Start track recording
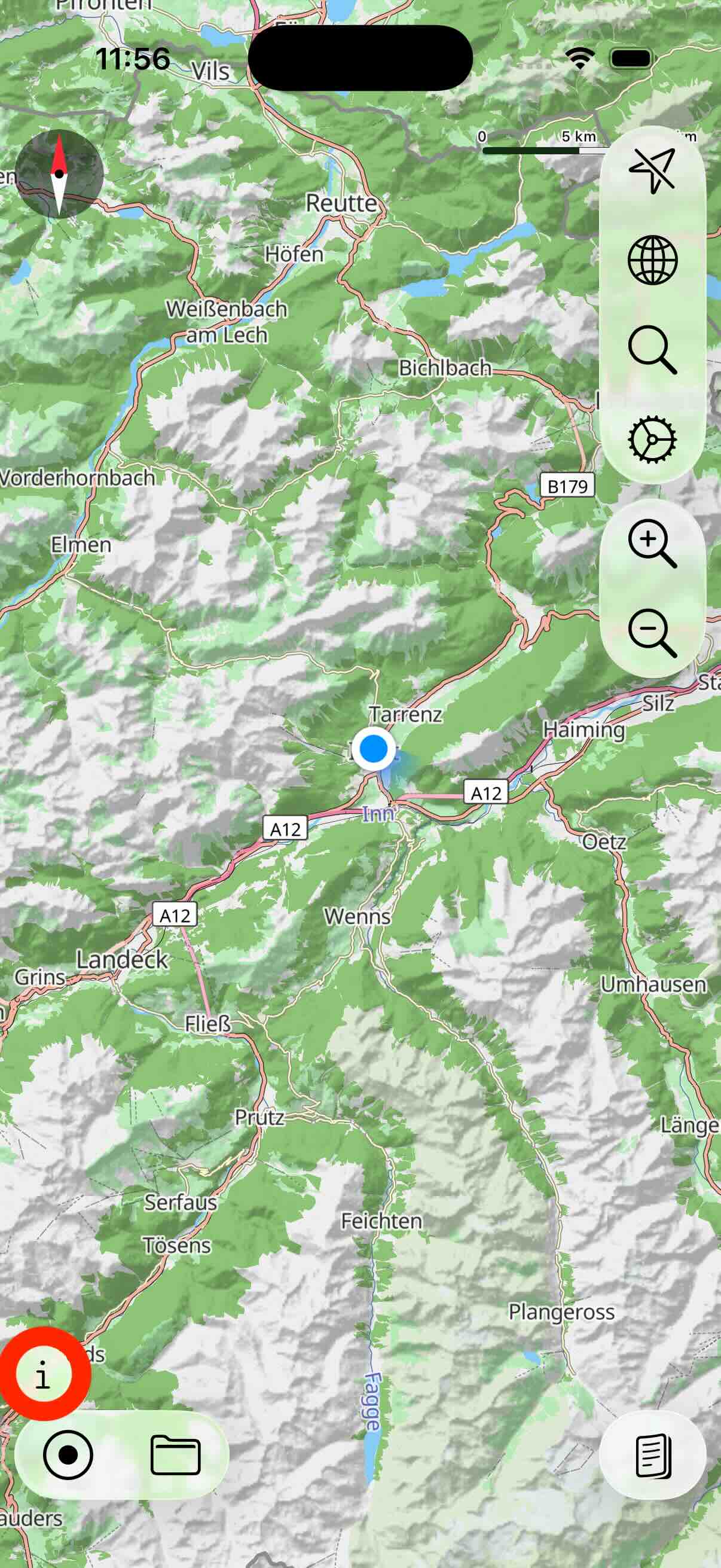This screenshot has height=1568, width=721. (68, 1455)
